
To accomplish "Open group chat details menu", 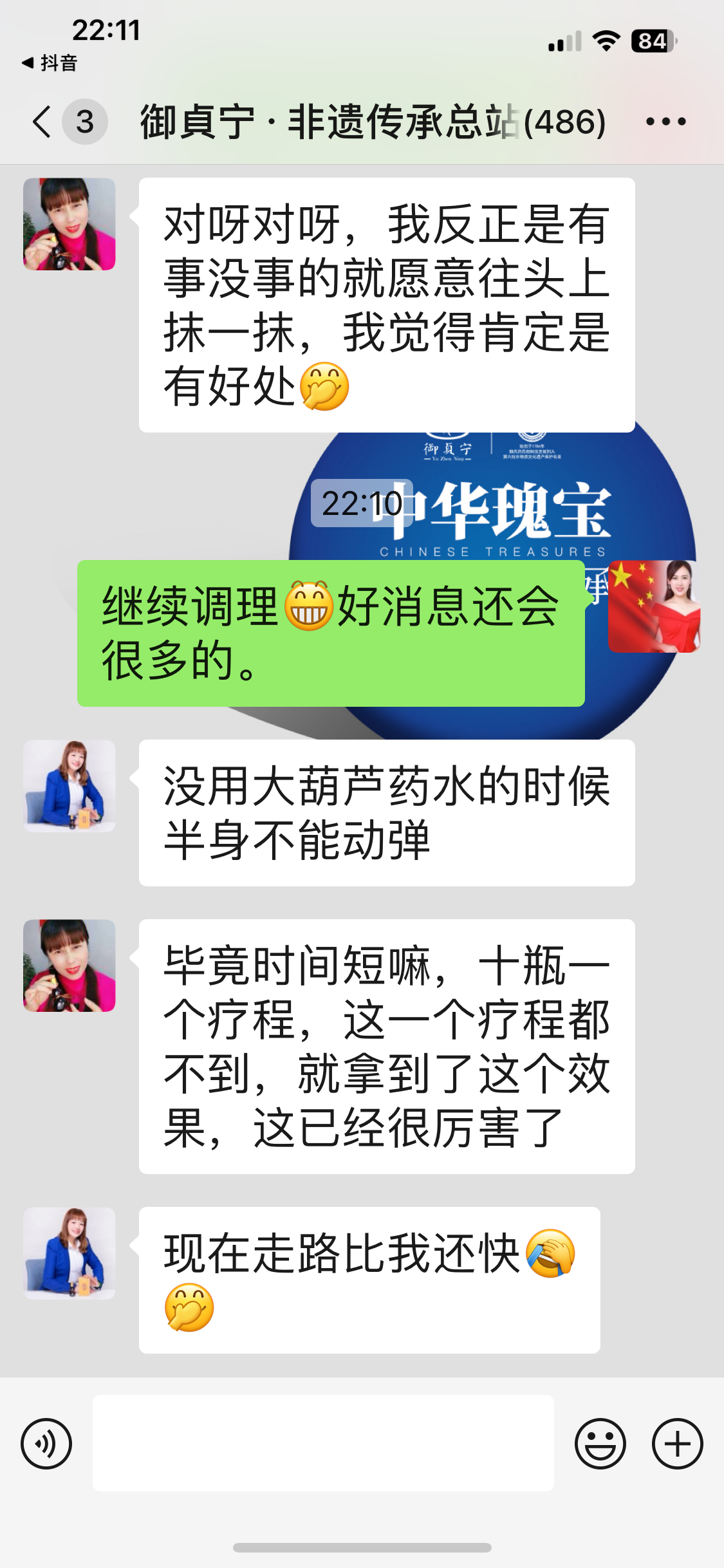I will pyautogui.click(x=665, y=122).
